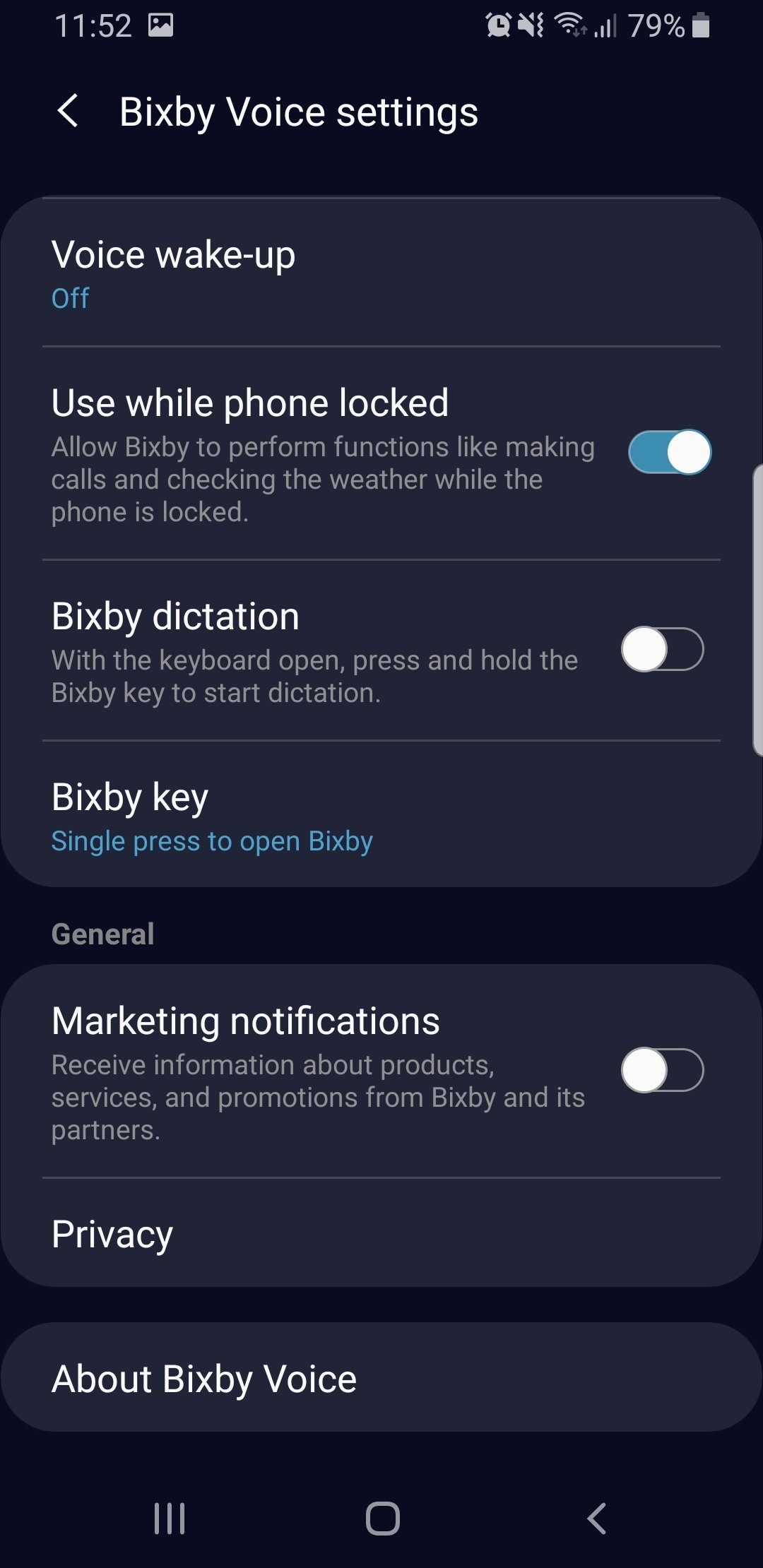Image resolution: width=763 pixels, height=1568 pixels.
Task: Go back from Bixby Voice settings
Action: pos(68,112)
